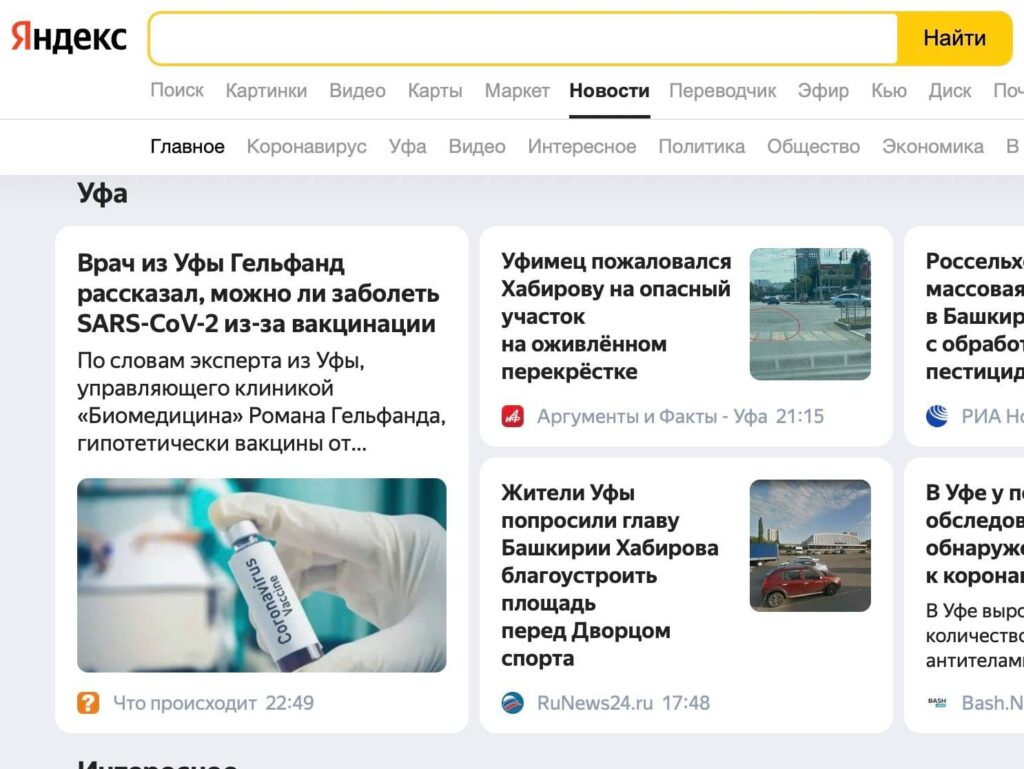Open the Карты service tab
Screen dimensions: 1024x769
tap(435, 90)
